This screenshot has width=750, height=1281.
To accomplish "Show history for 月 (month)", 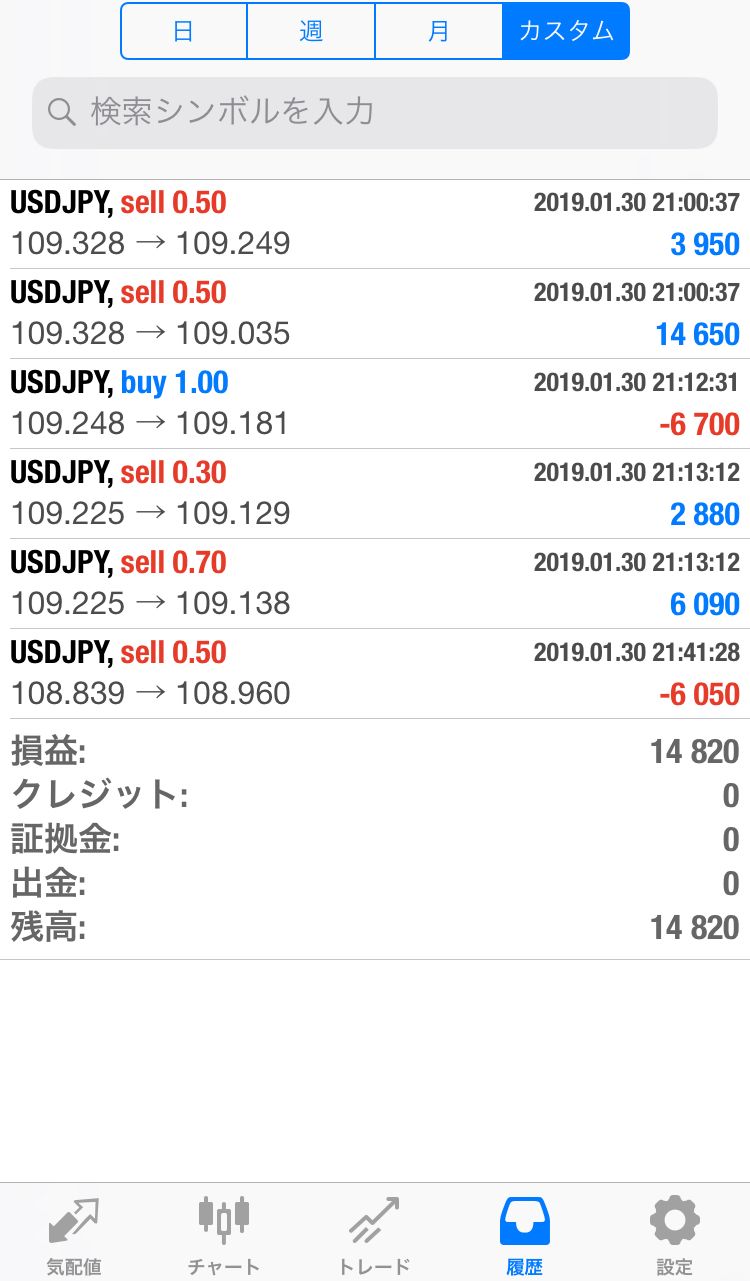I will (x=438, y=31).
